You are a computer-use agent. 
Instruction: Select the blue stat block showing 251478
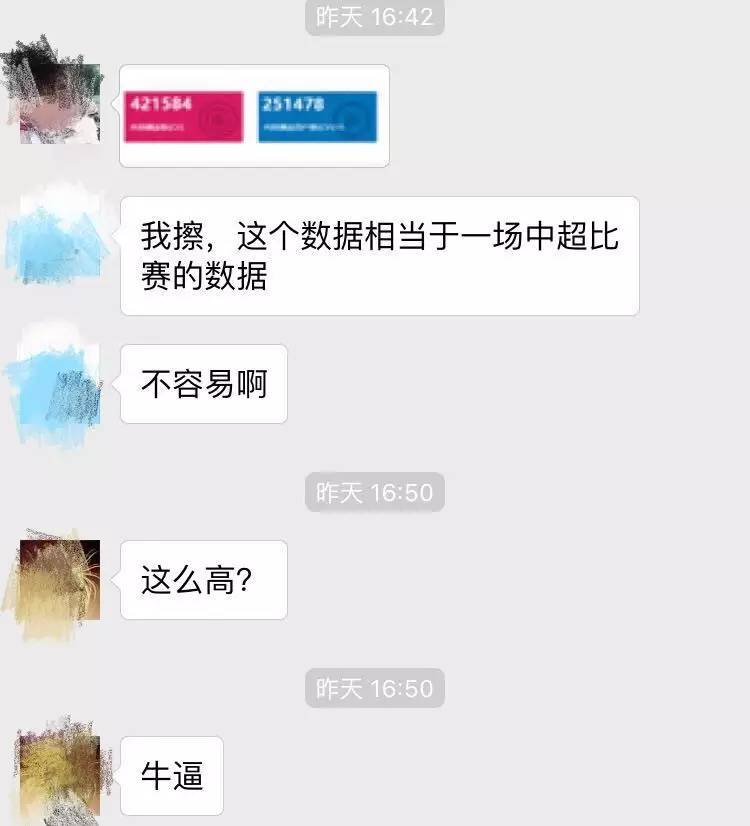click(x=320, y=113)
